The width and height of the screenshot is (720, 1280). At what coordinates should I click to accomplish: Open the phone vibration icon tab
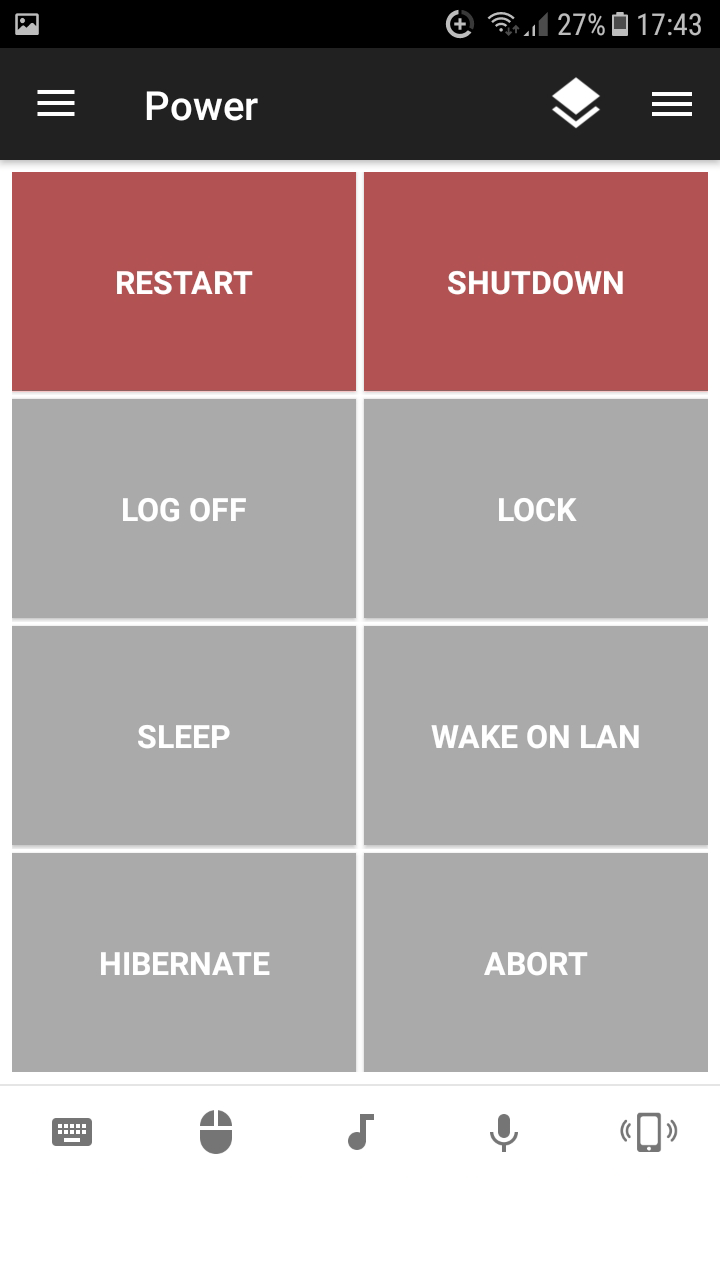click(648, 1132)
